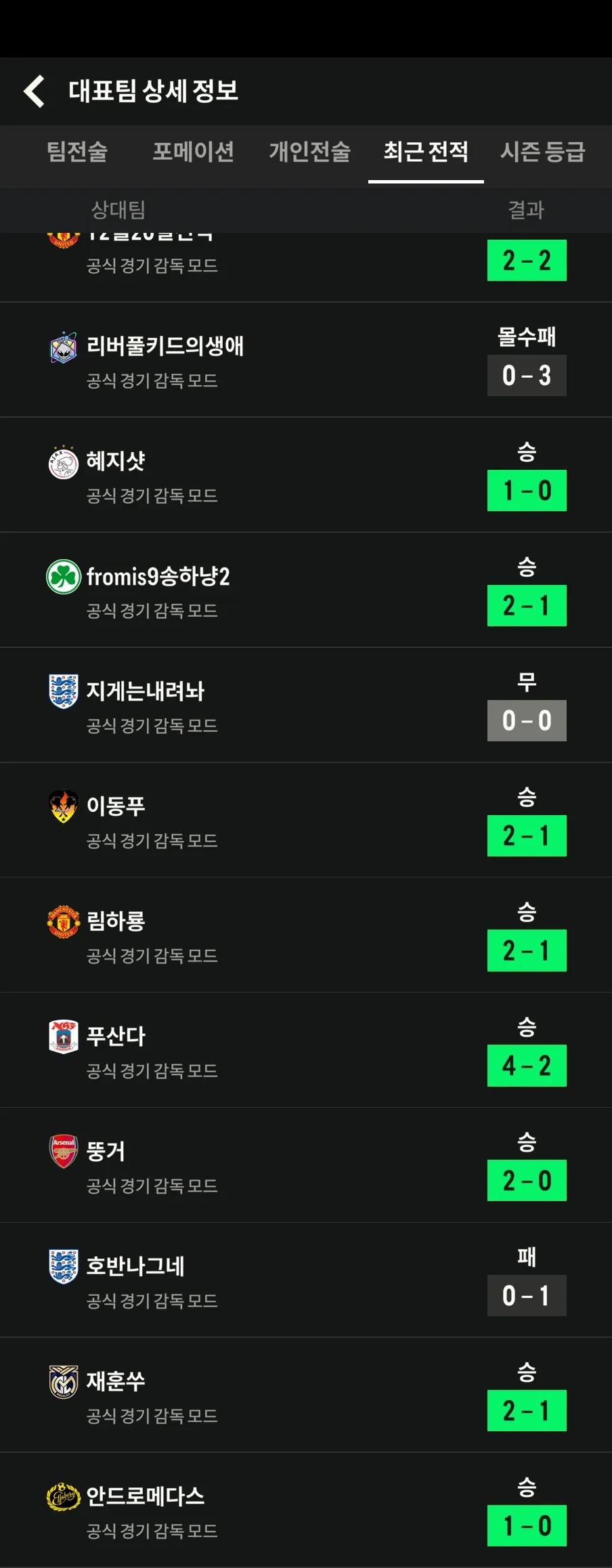View the match against fromis9송하냥2

[x=306, y=590]
